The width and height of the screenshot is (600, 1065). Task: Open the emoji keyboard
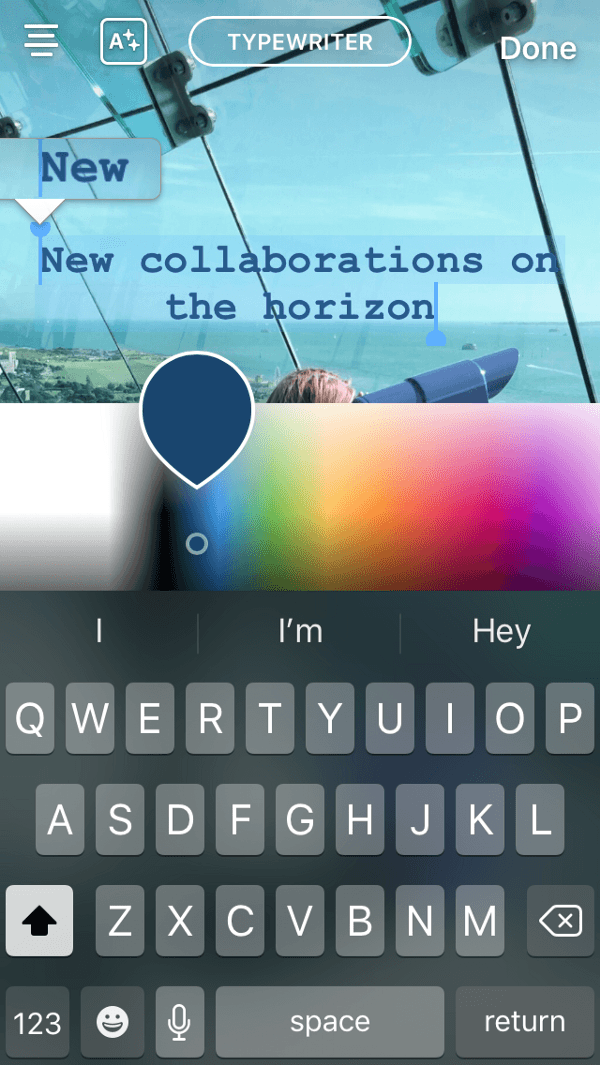coord(112,1021)
